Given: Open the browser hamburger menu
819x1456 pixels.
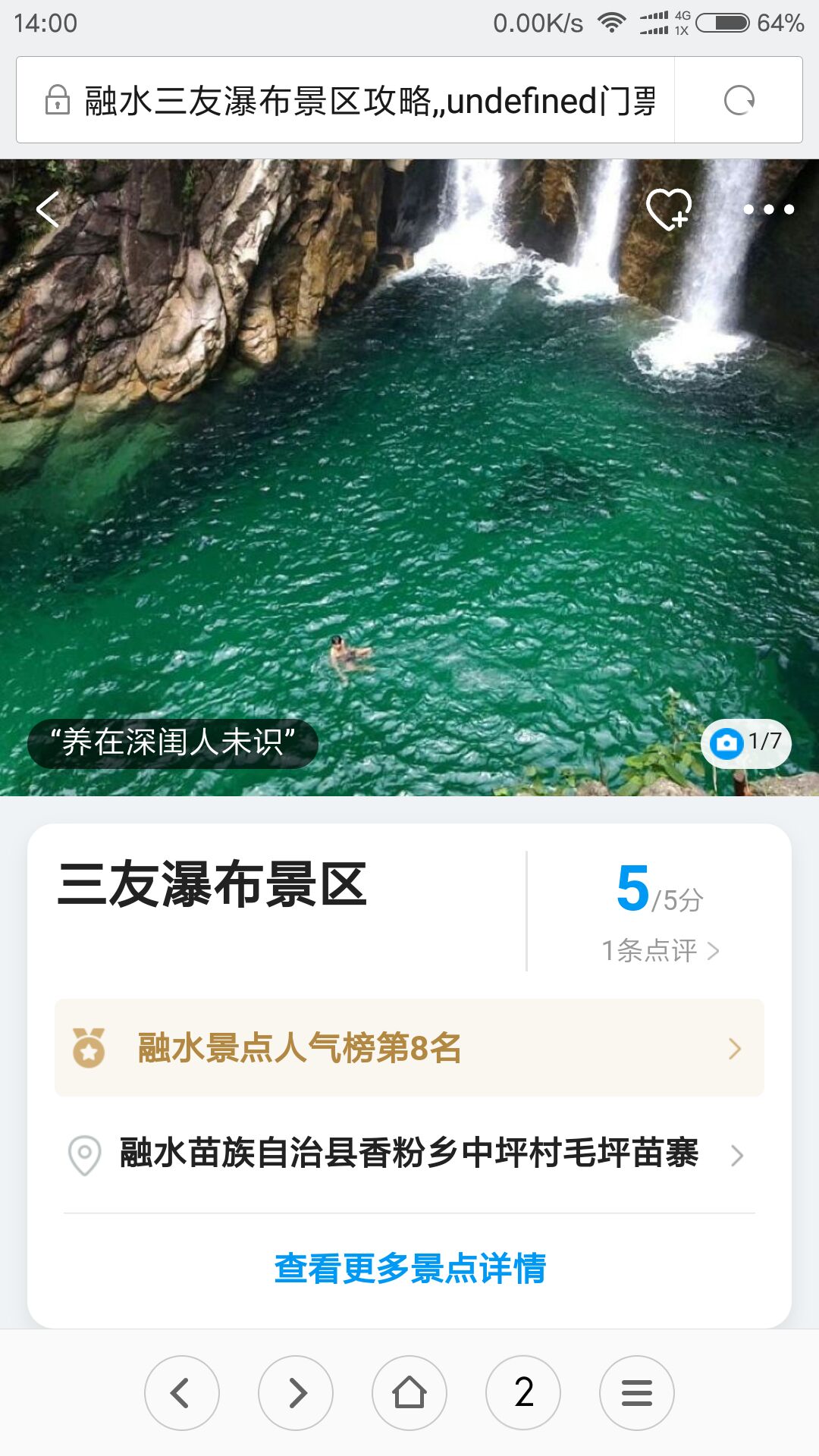Looking at the screenshot, I should pyautogui.click(x=637, y=1393).
